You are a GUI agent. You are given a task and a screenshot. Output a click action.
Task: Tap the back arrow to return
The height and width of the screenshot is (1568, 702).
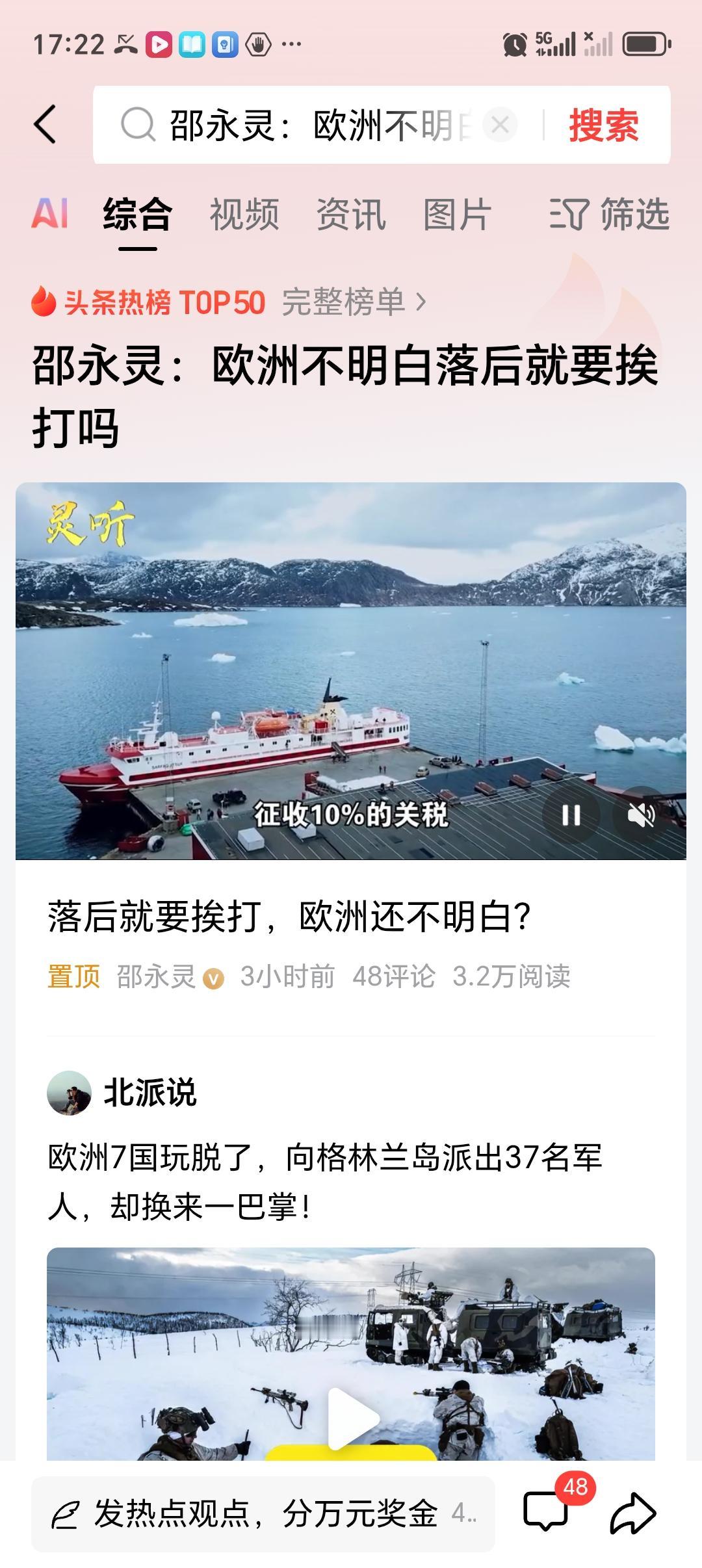(44, 124)
